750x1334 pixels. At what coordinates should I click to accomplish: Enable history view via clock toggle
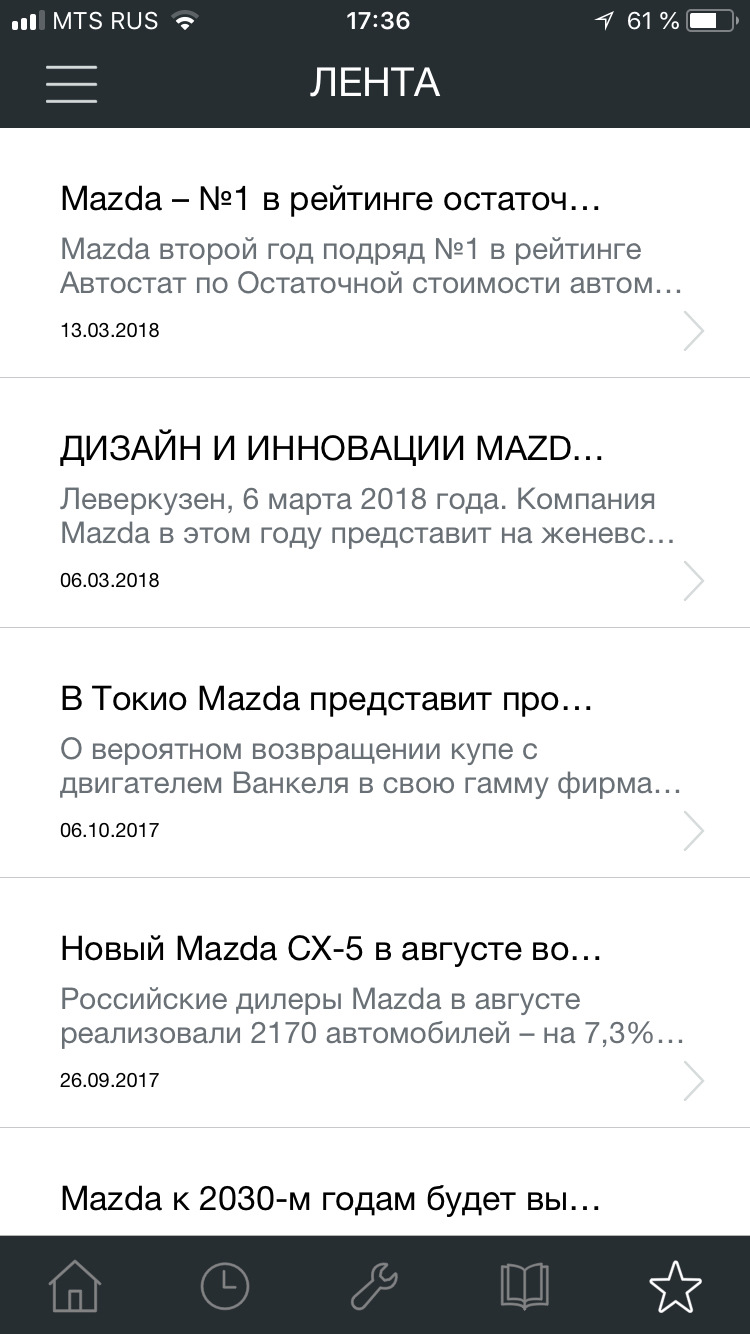(224, 1287)
